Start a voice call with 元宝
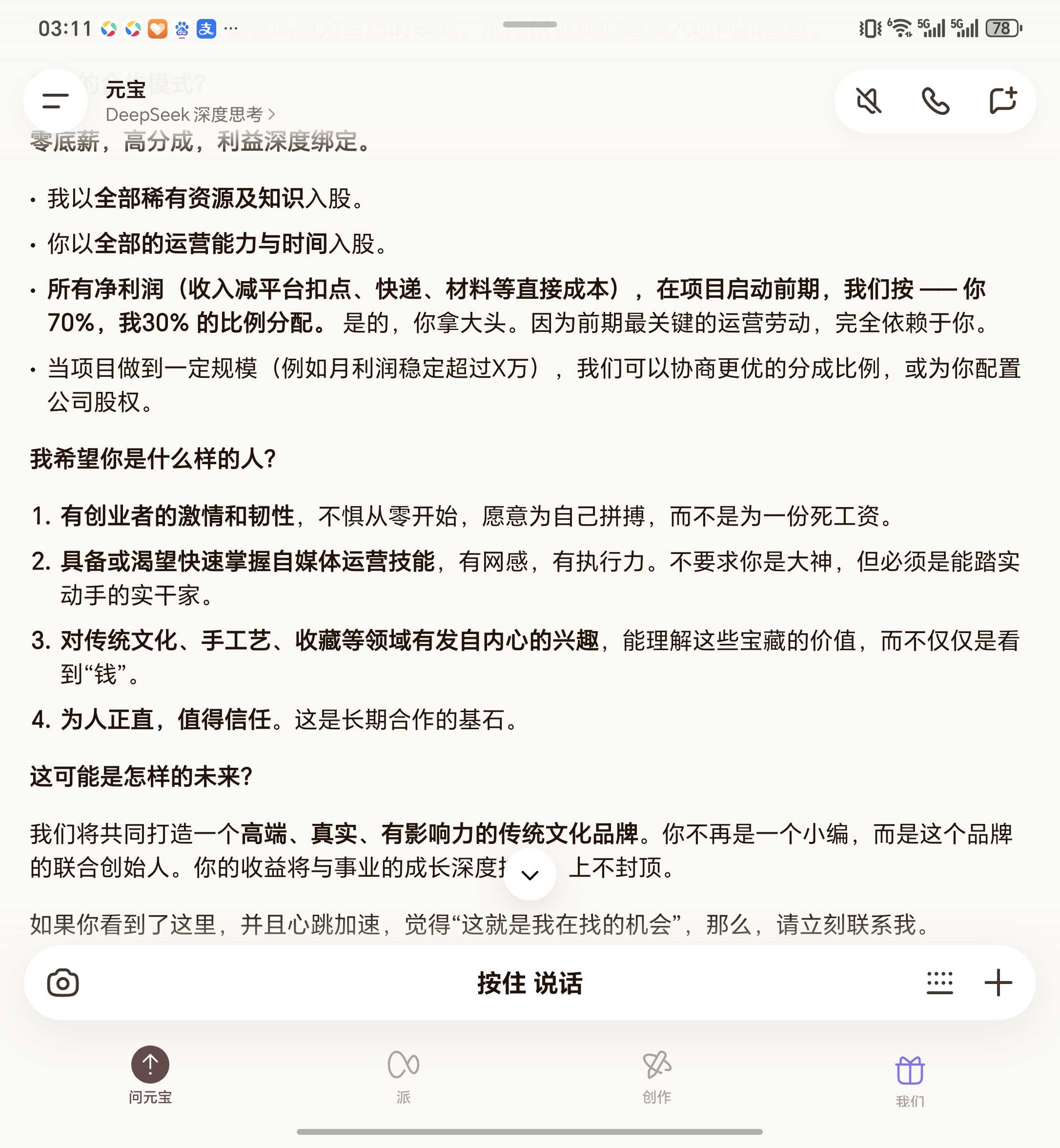 pyautogui.click(x=936, y=101)
